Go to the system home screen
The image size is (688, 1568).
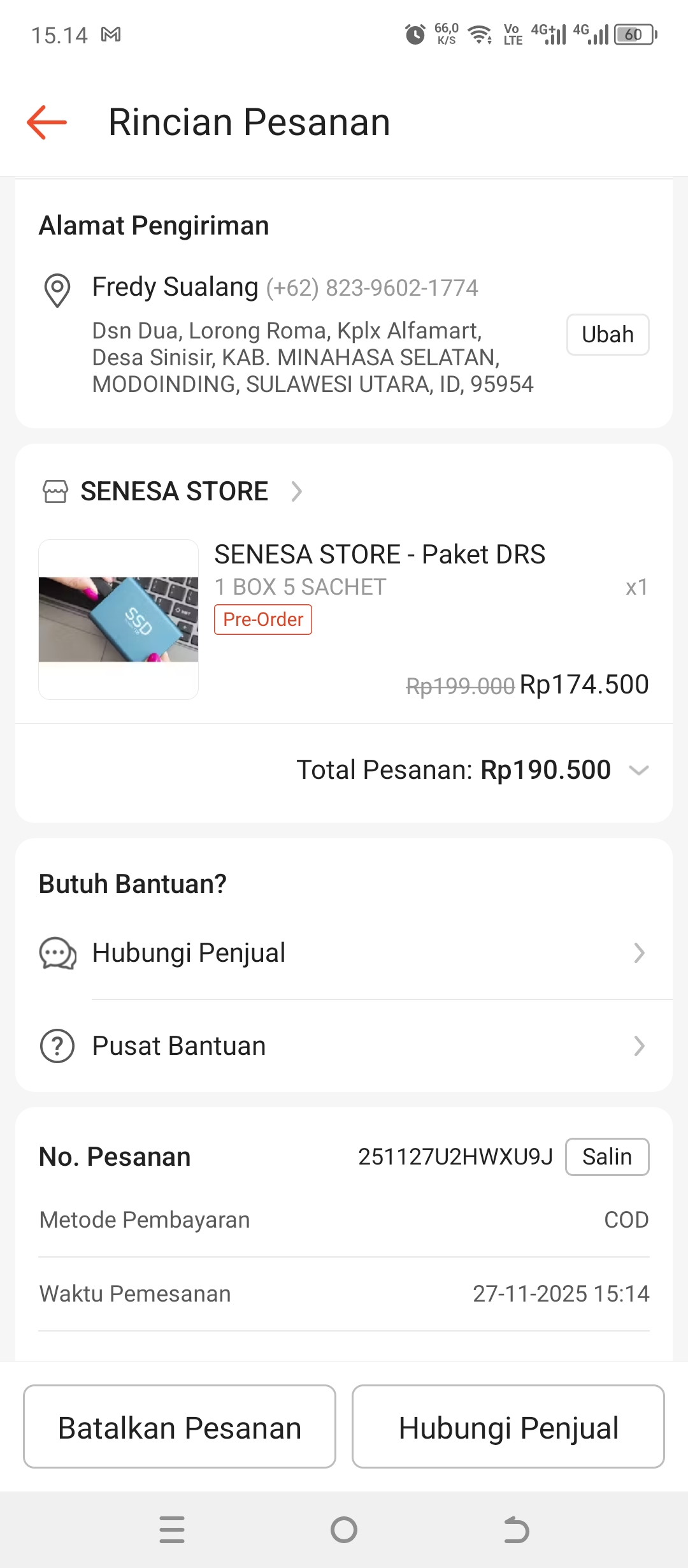(344, 1530)
